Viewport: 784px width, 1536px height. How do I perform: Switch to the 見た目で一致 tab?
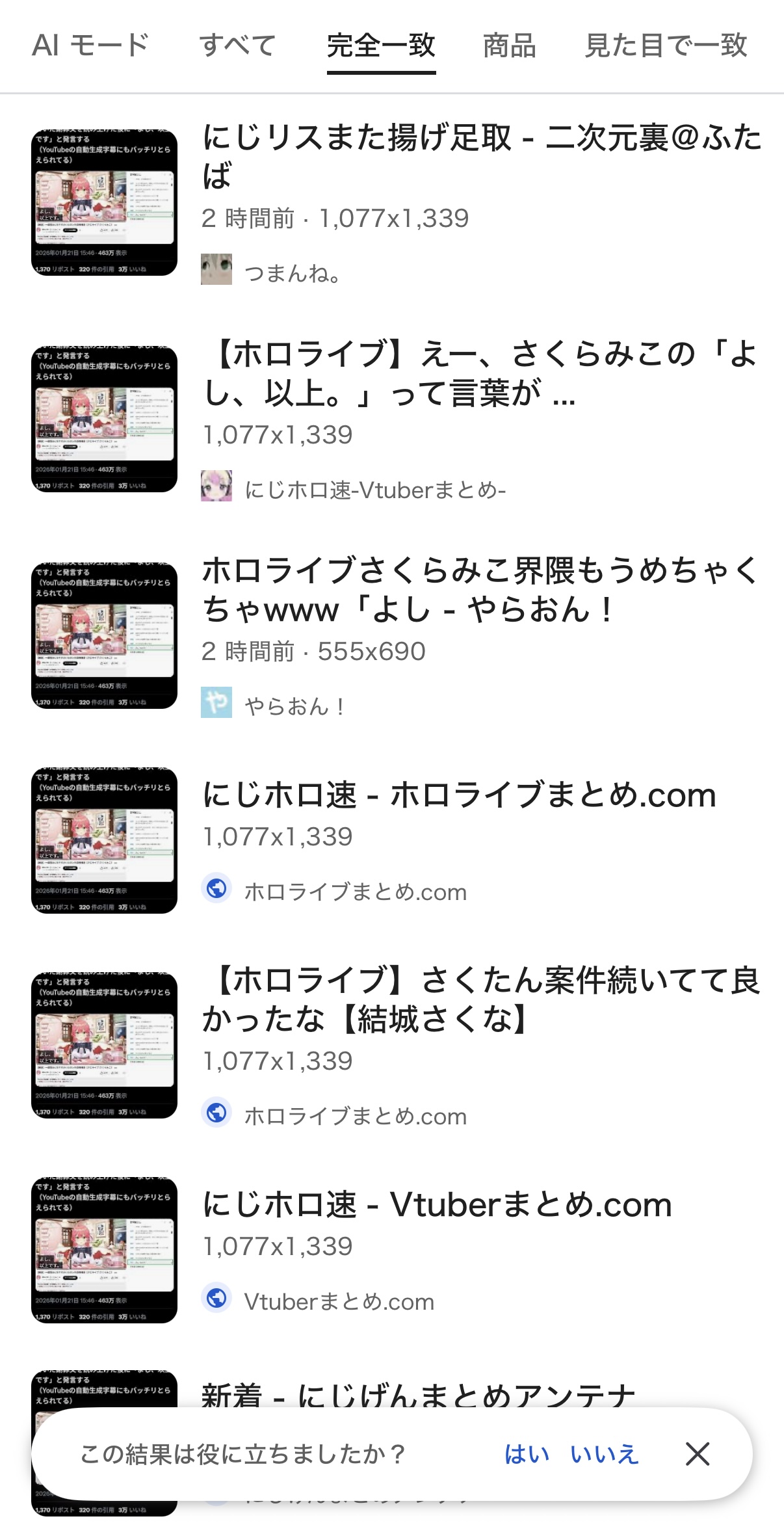(666, 46)
